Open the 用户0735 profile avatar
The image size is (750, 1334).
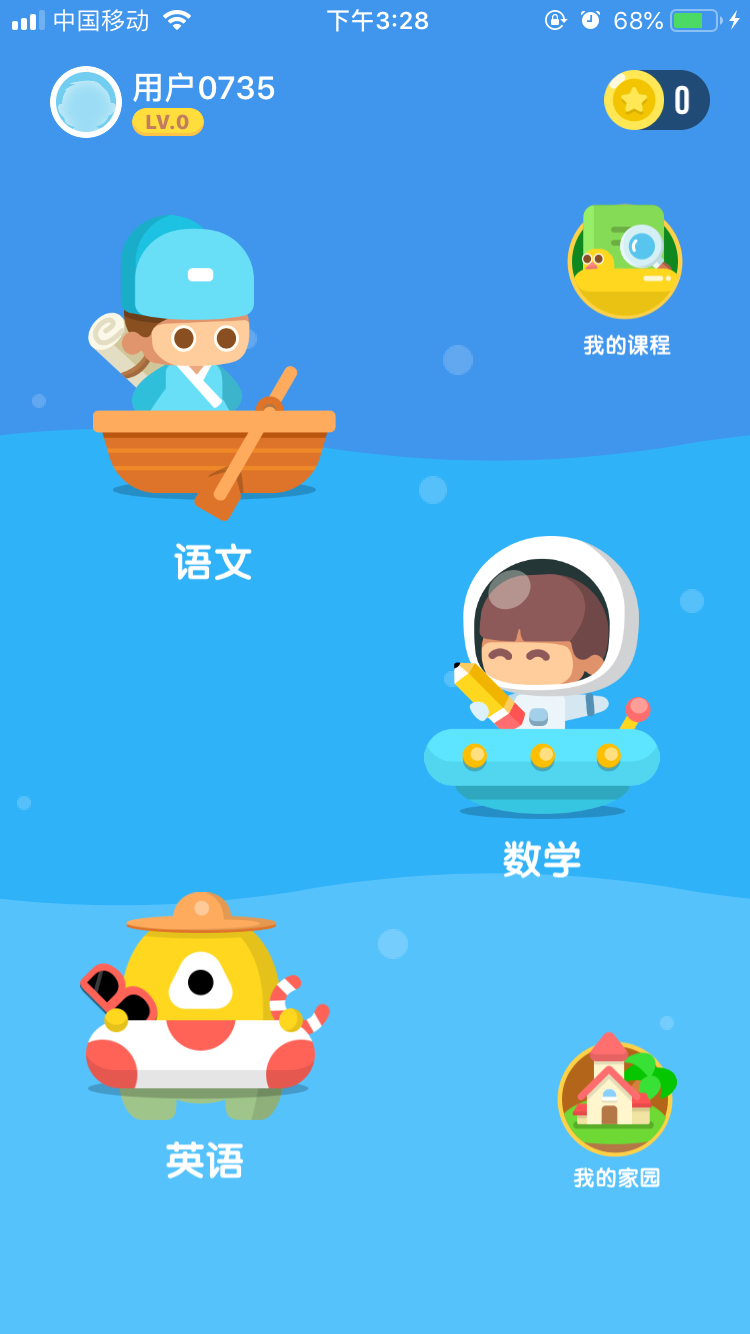[86, 102]
